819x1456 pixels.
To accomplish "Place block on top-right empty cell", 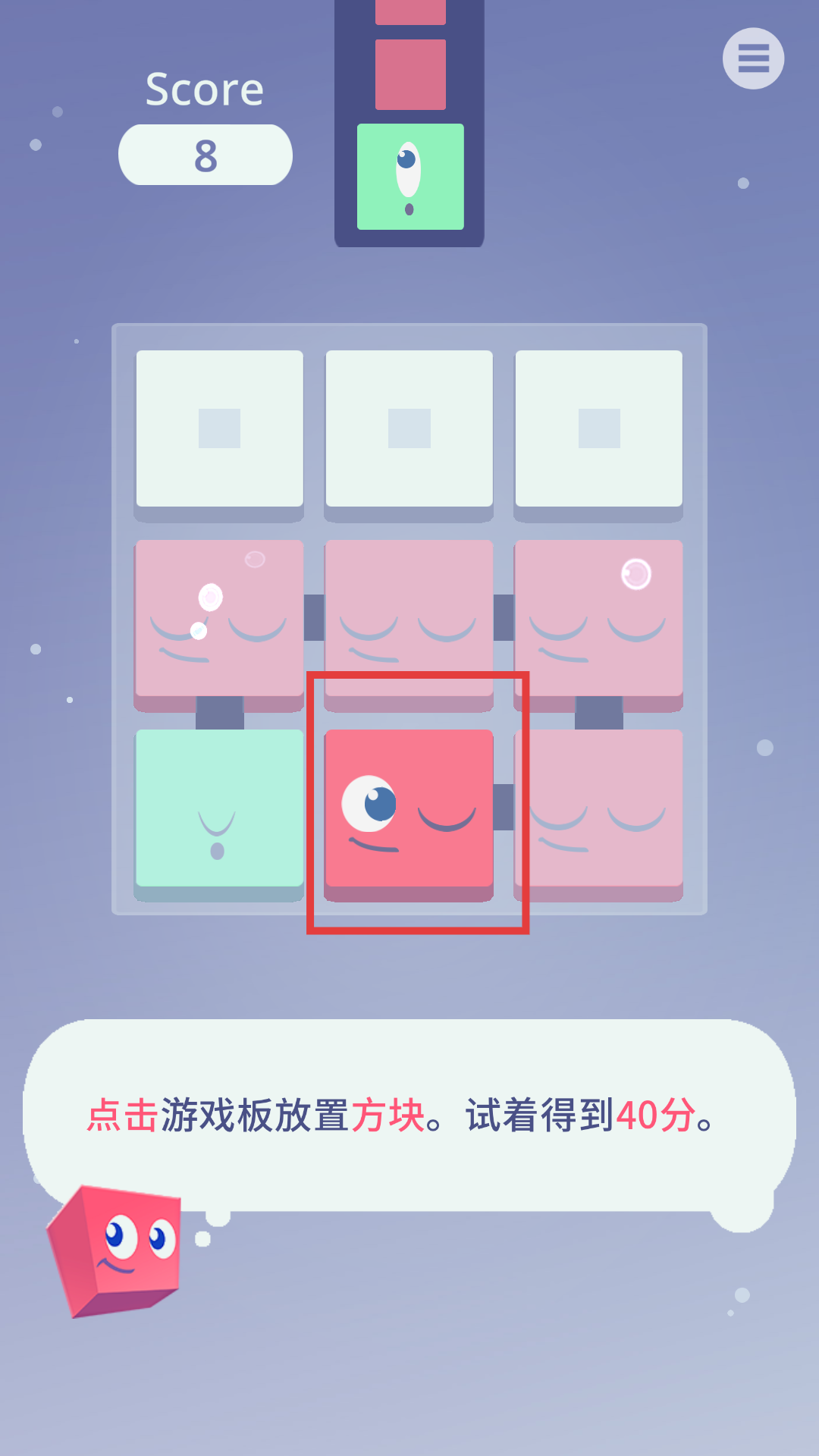I will click(598, 428).
